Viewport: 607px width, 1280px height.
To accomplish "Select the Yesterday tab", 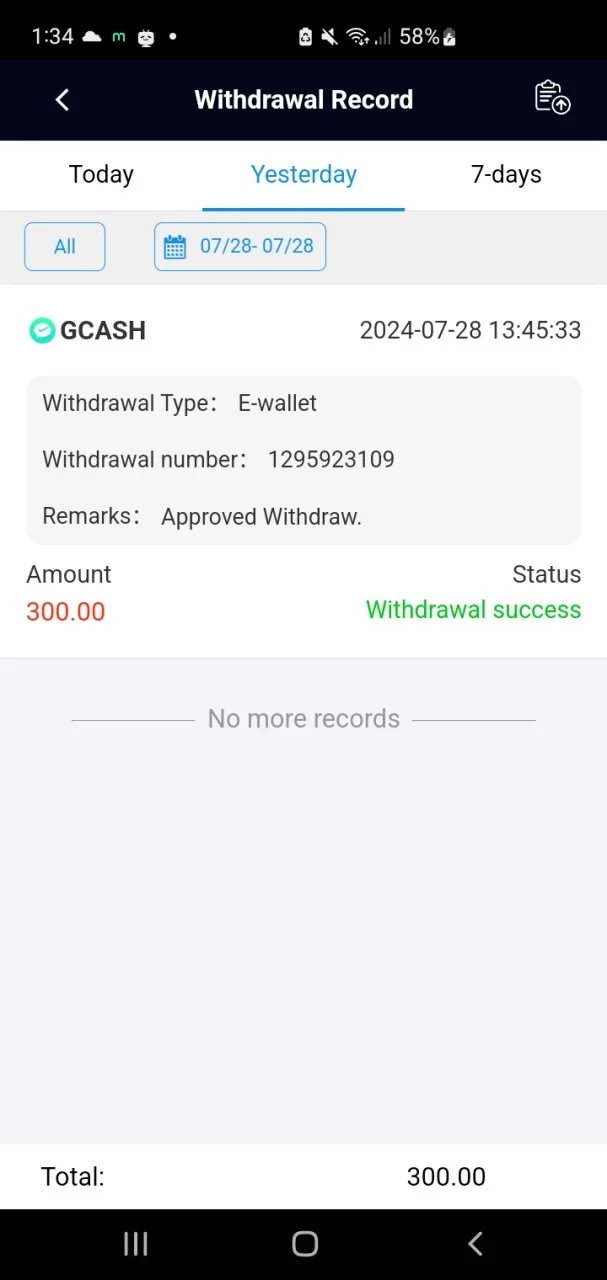I will click(304, 175).
